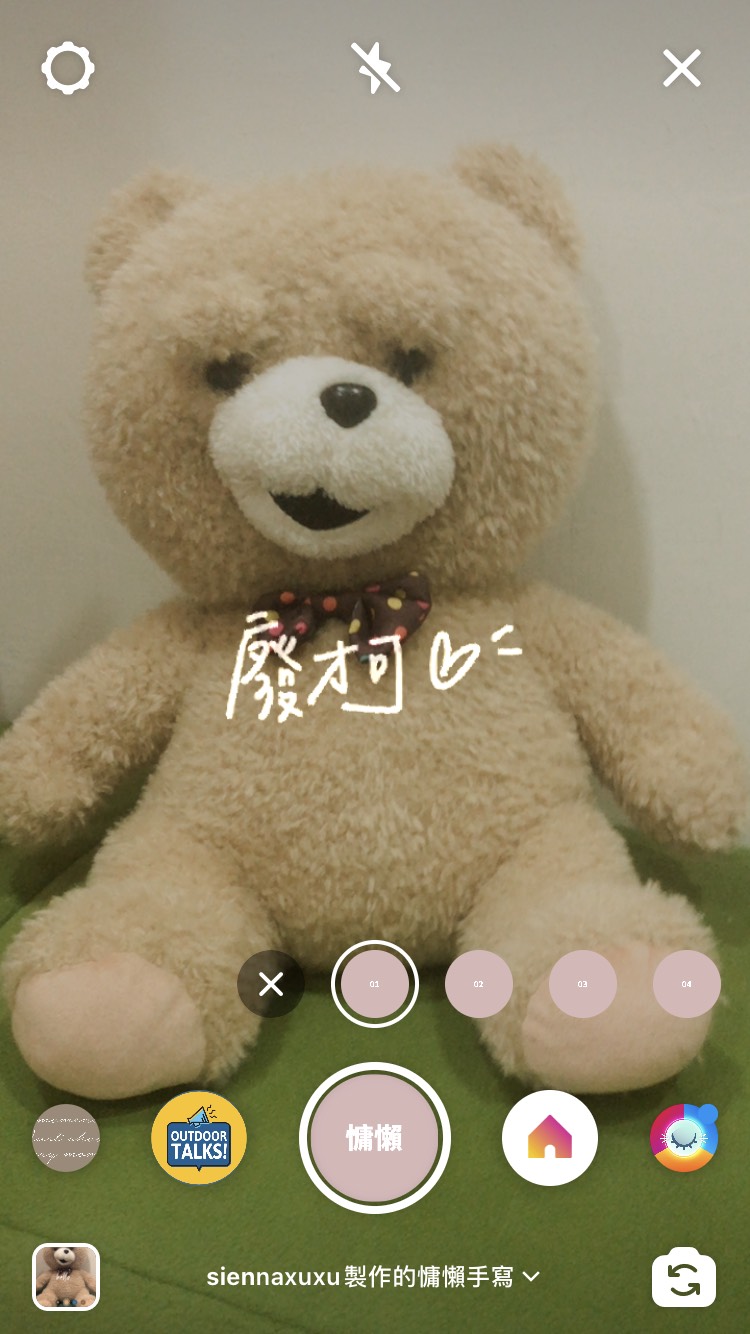Toggle the flash icon

pyautogui.click(x=375, y=69)
